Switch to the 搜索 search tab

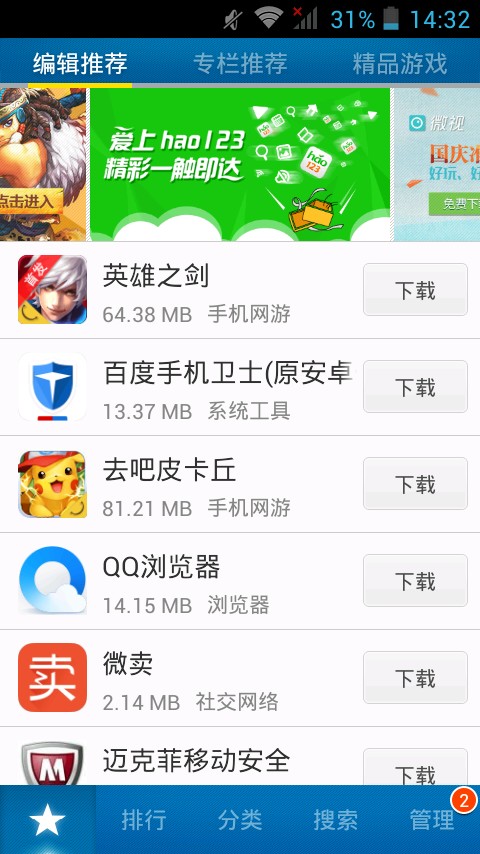click(336, 820)
